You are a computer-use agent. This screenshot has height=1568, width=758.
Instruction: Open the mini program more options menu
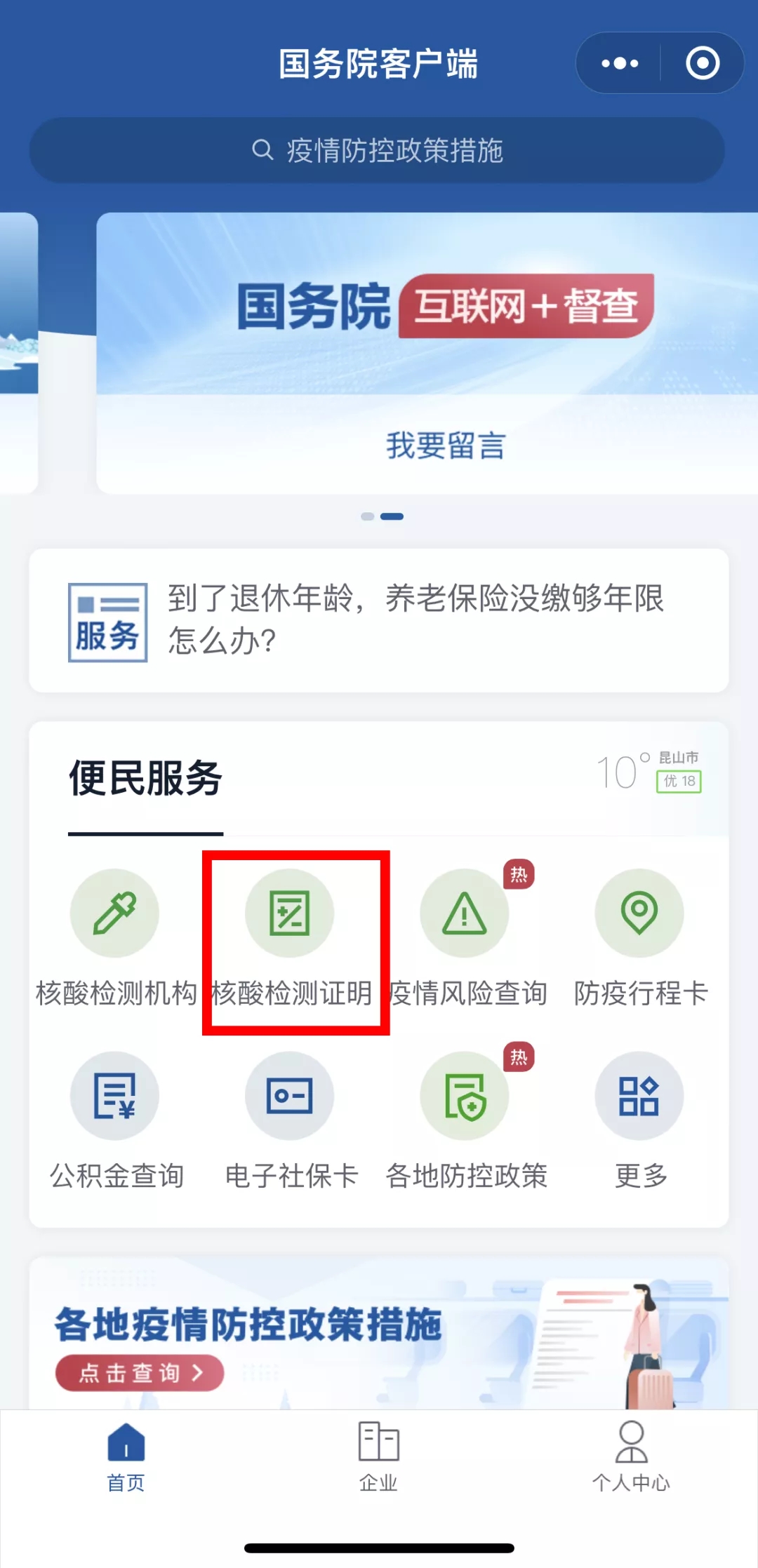[620, 63]
